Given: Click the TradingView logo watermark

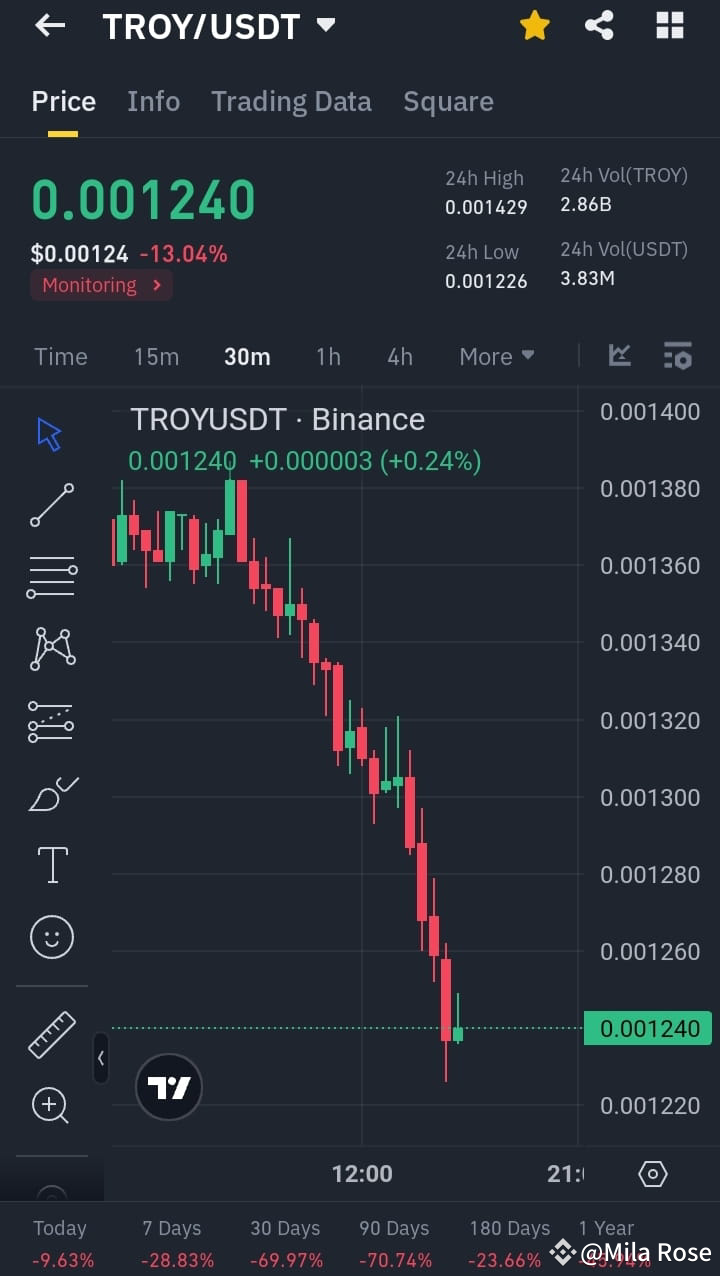Looking at the screenshot, I should tap(168, 1086).
